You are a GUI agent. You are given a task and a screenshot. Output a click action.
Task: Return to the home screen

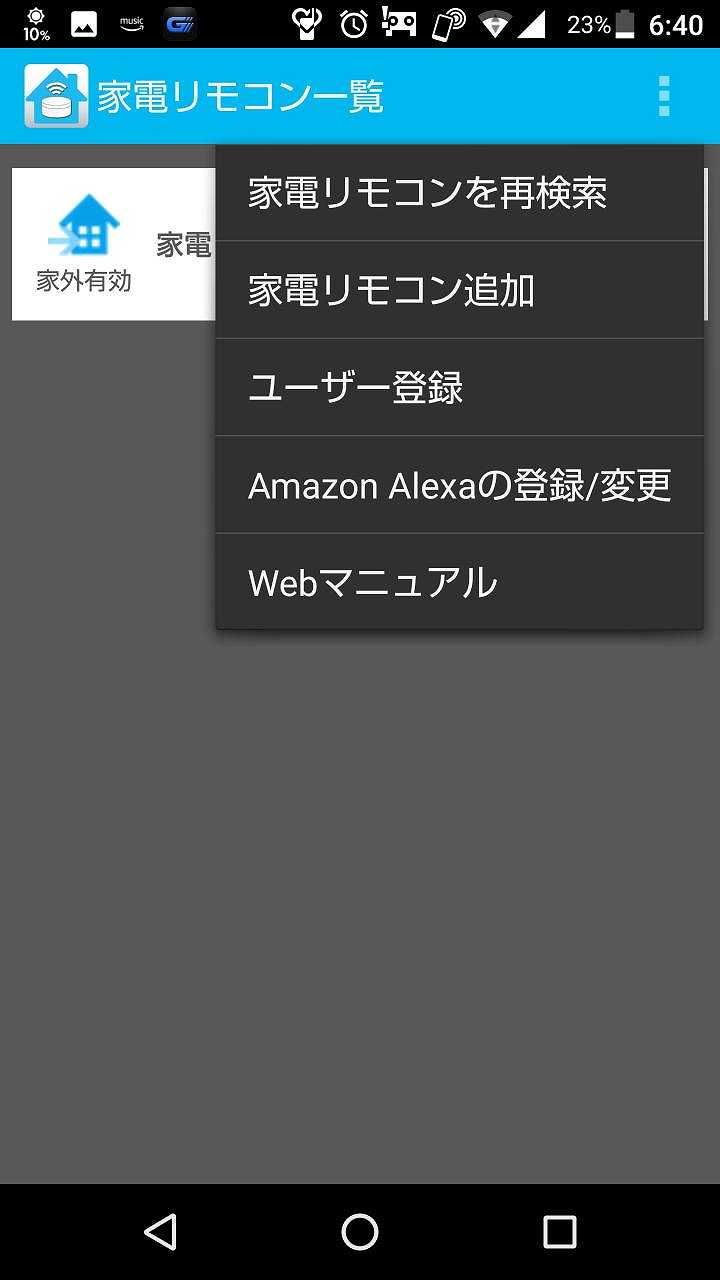coord(360,1232)
